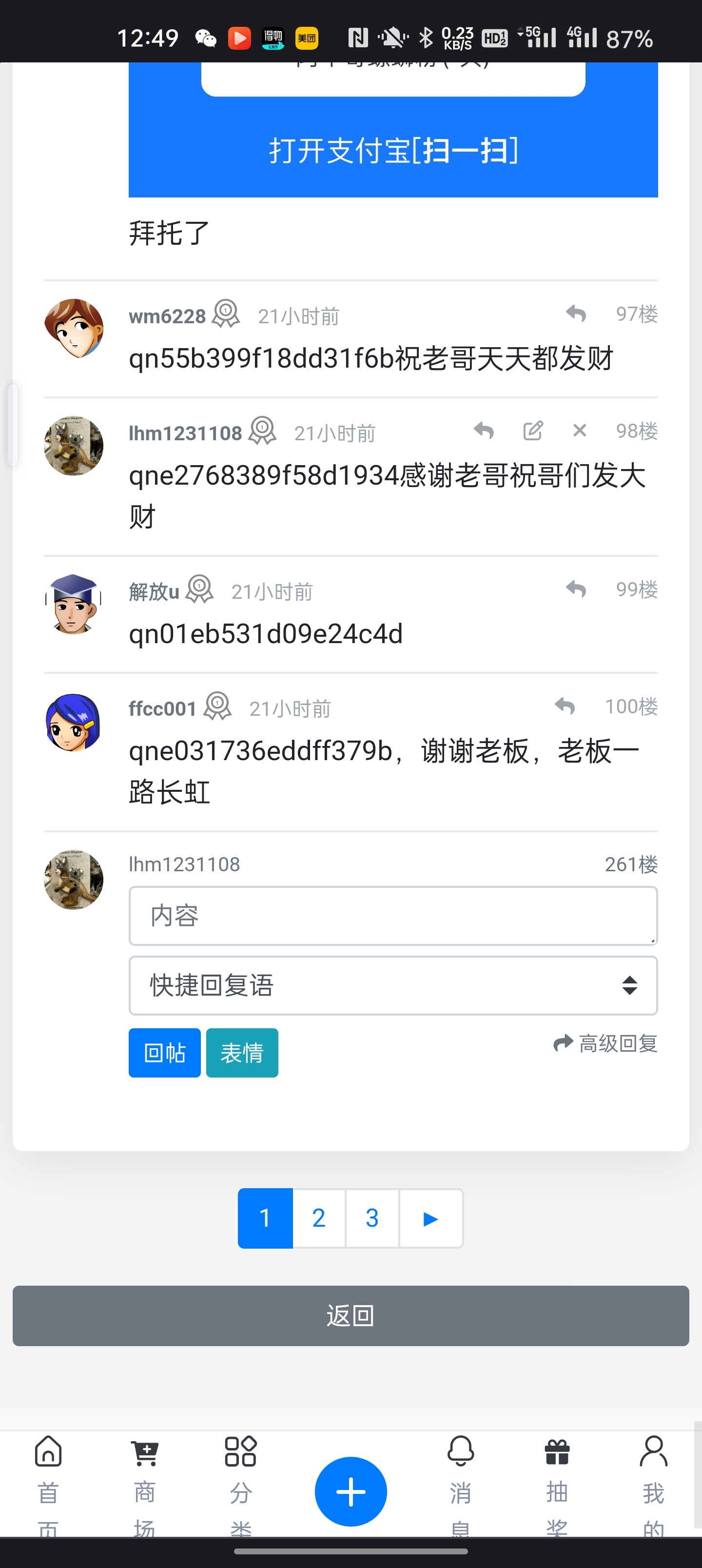The image size is (702, 1568).
Task: Open 高级回复 advanced reply
Action: (605, 1043)
